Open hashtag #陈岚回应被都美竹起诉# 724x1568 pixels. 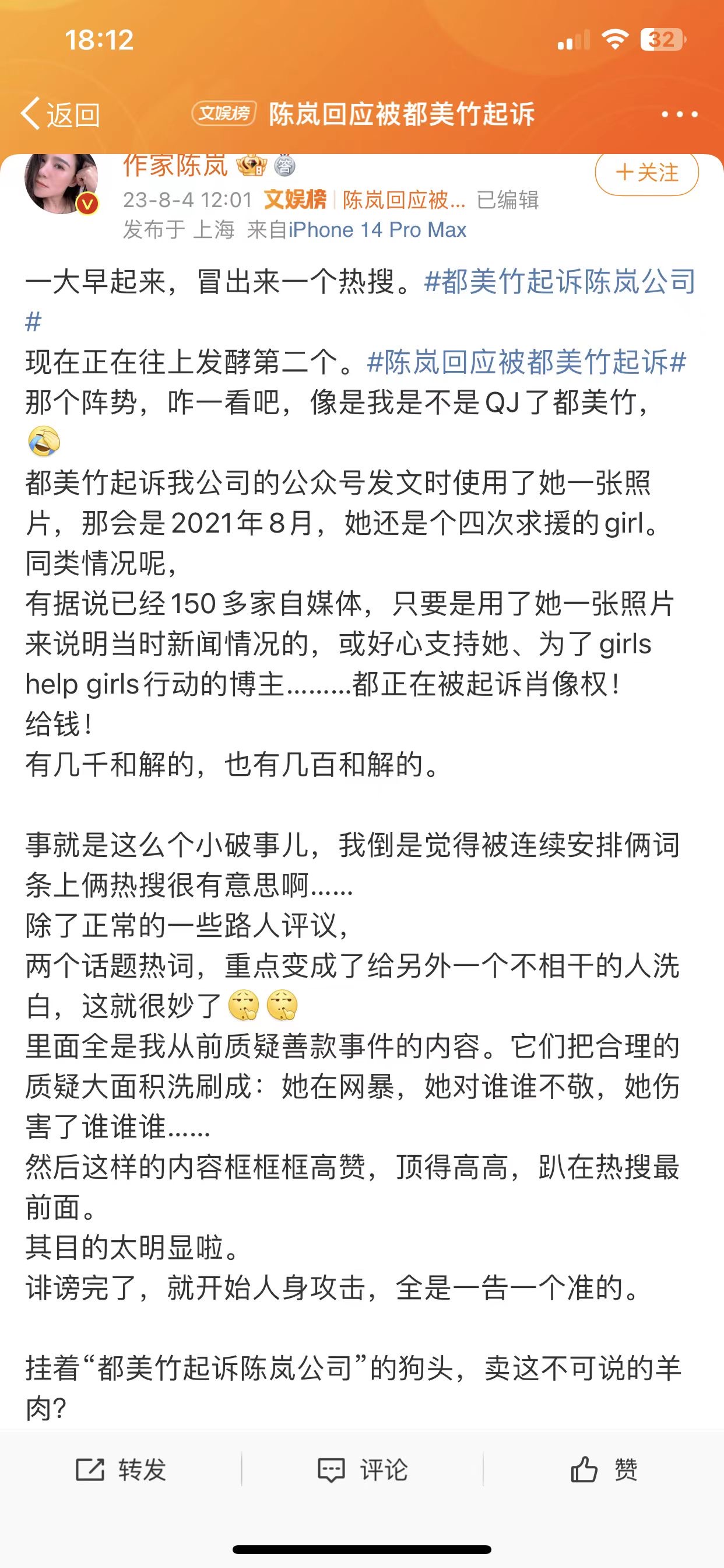click(527, 362)
